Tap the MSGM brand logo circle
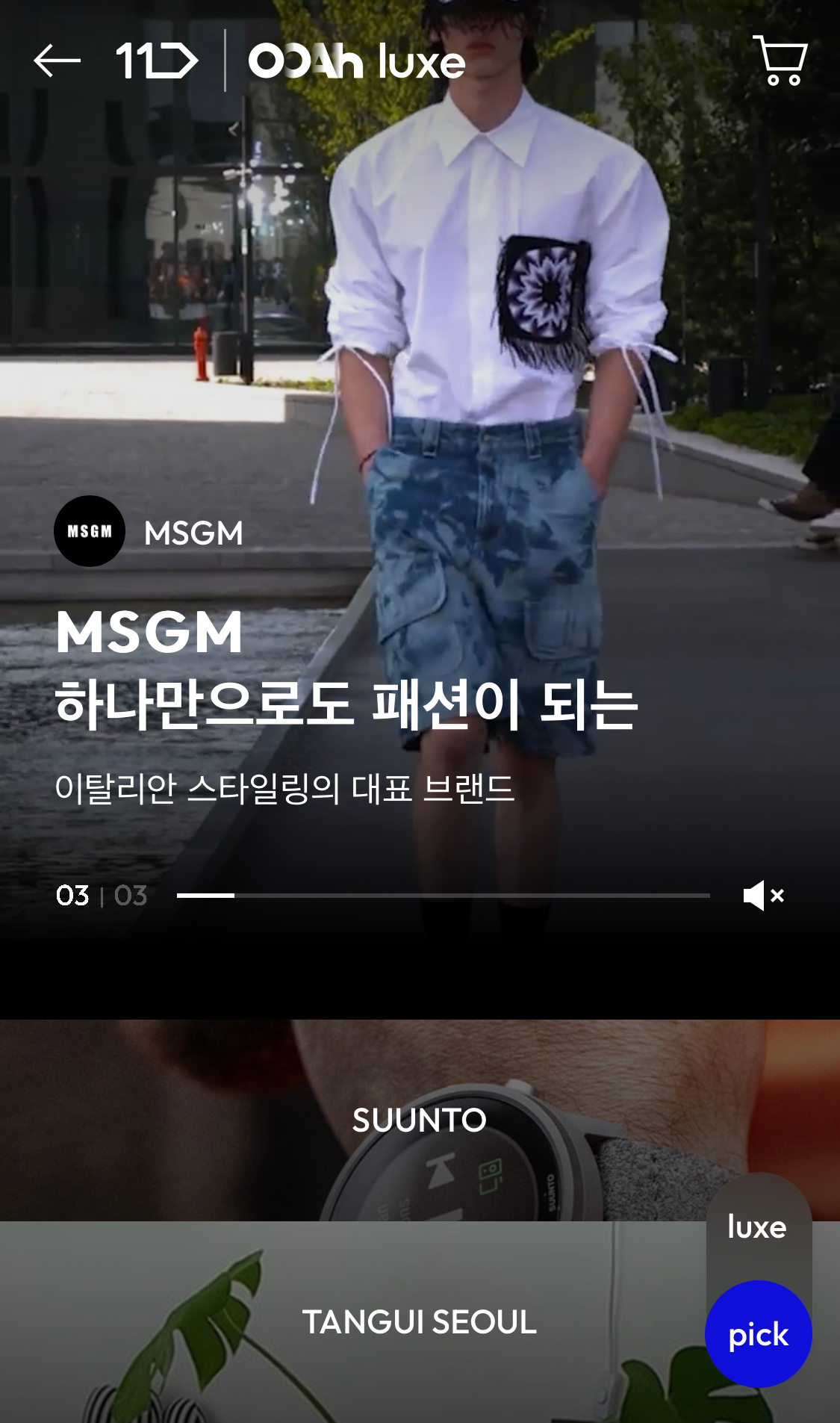The width and height of the screenshot is (840, 1423). [89, 532]
